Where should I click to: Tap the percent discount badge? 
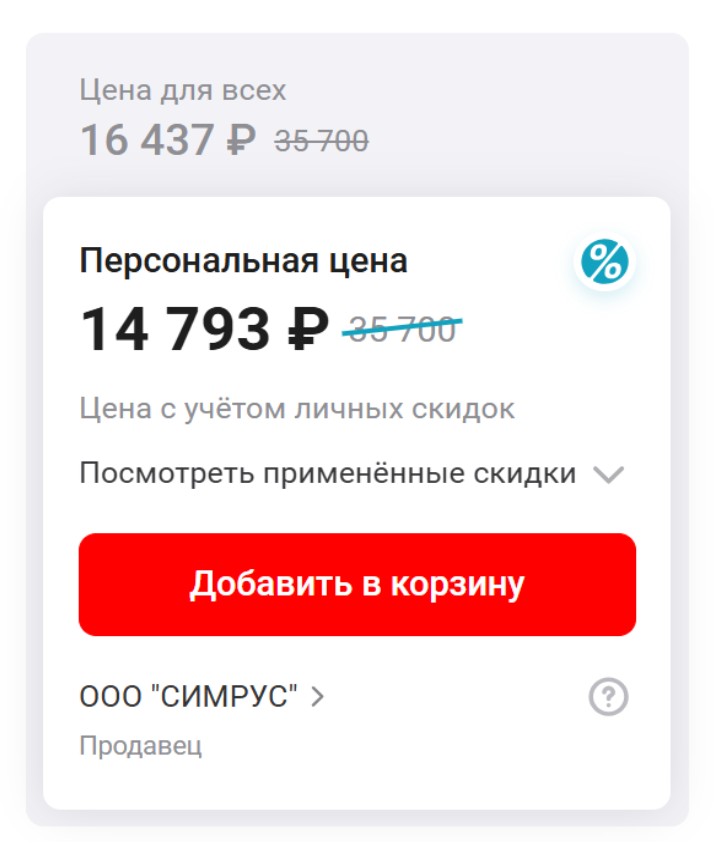pos(605,263)
